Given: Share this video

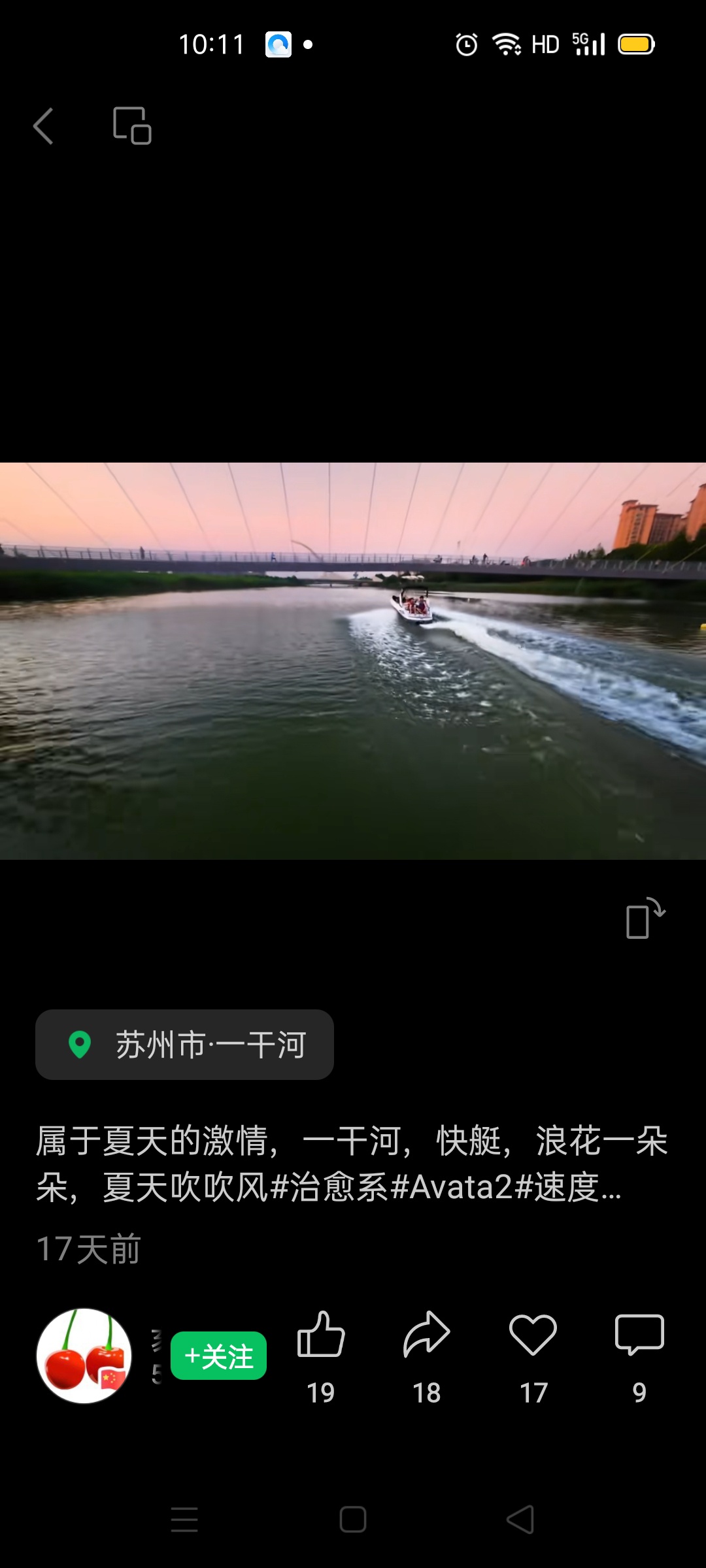Looking at the screenshot, I should tap(427, 1335).
